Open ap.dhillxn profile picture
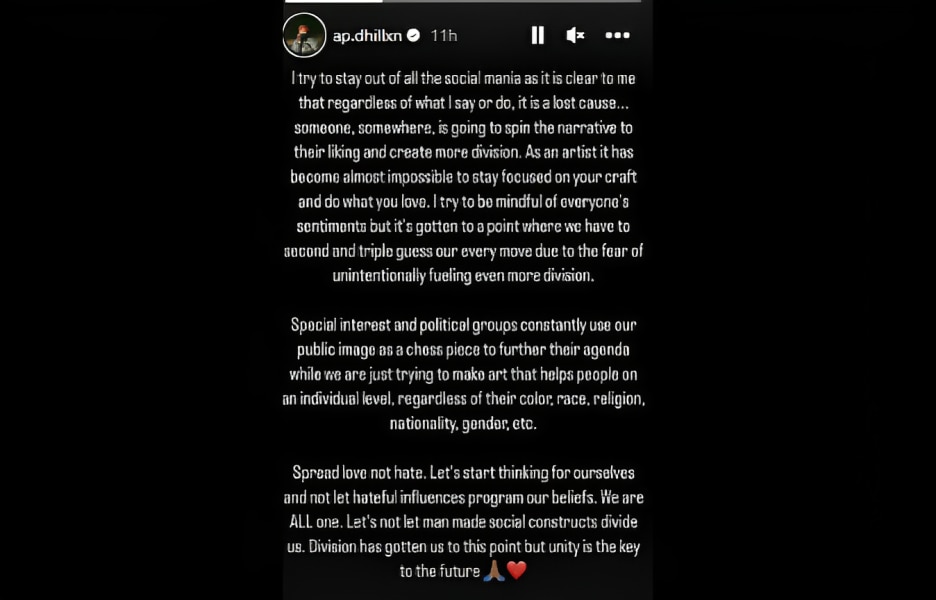This screenshot has width=936, height=600. click(305, 36)
